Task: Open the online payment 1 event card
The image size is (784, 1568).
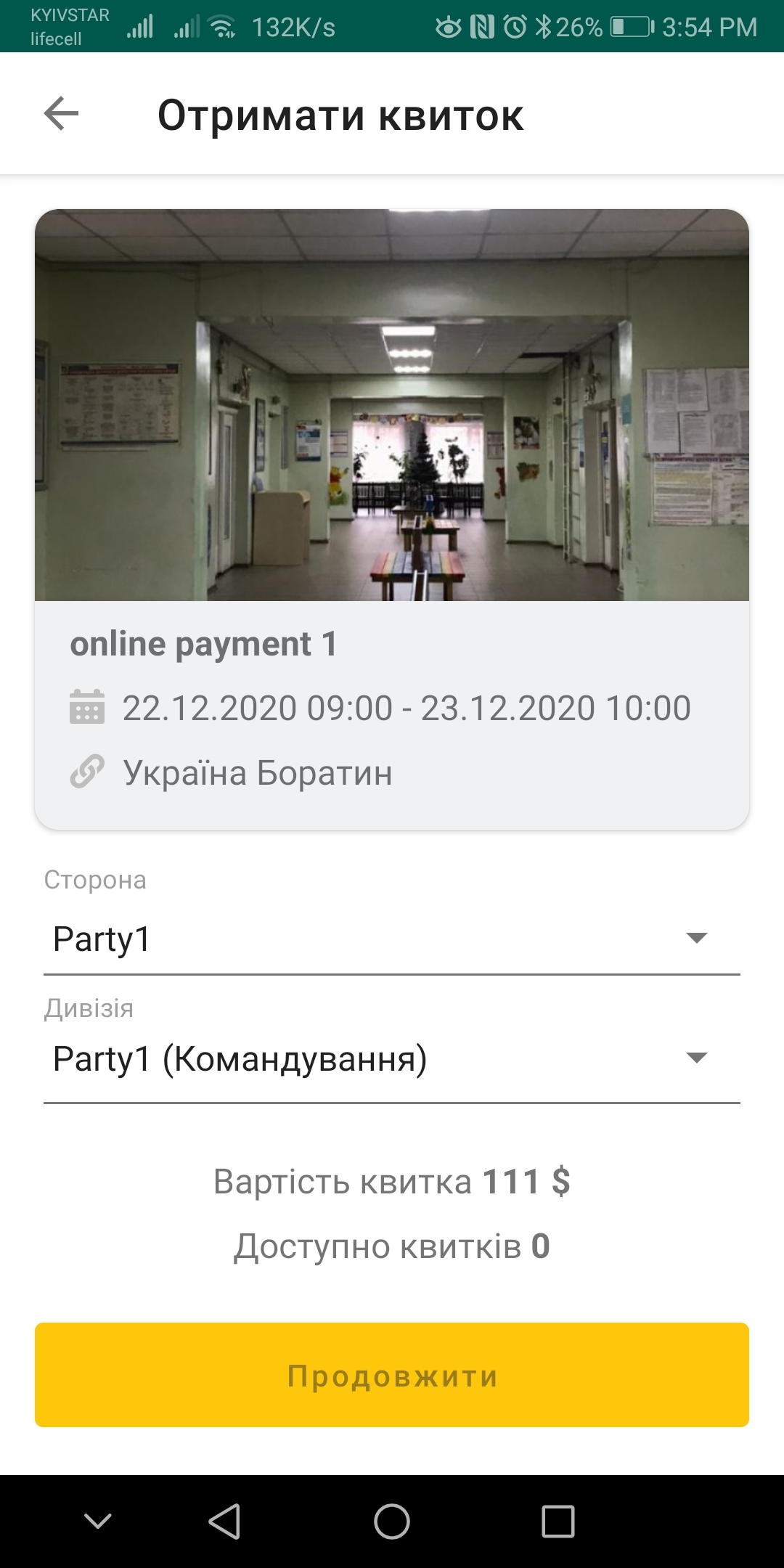Action: pyautogui.click(x=392, y=519)
